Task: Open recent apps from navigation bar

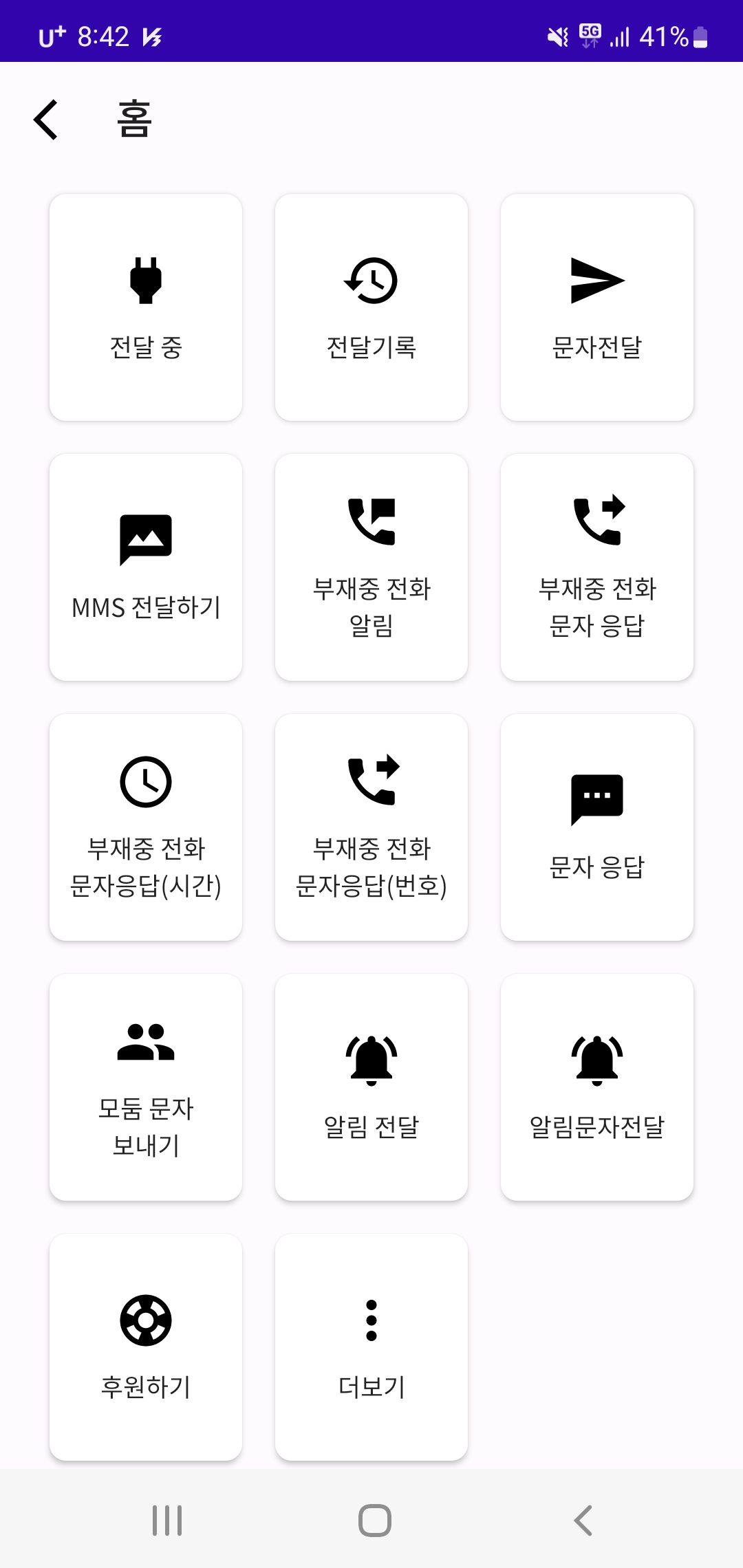Action: pos(165,1521)
